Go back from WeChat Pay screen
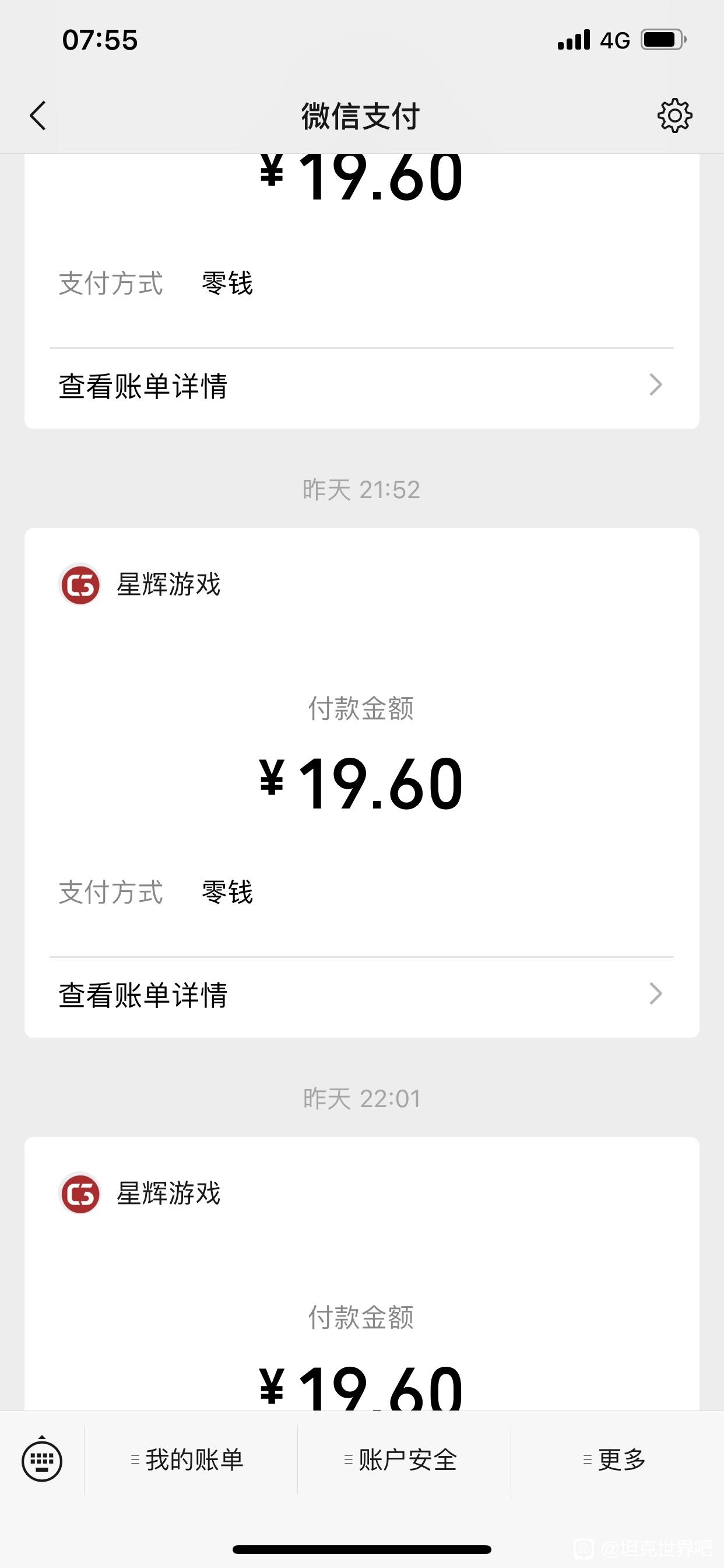The height and width of the screenshot is (1568, 724). click(38, 116)
